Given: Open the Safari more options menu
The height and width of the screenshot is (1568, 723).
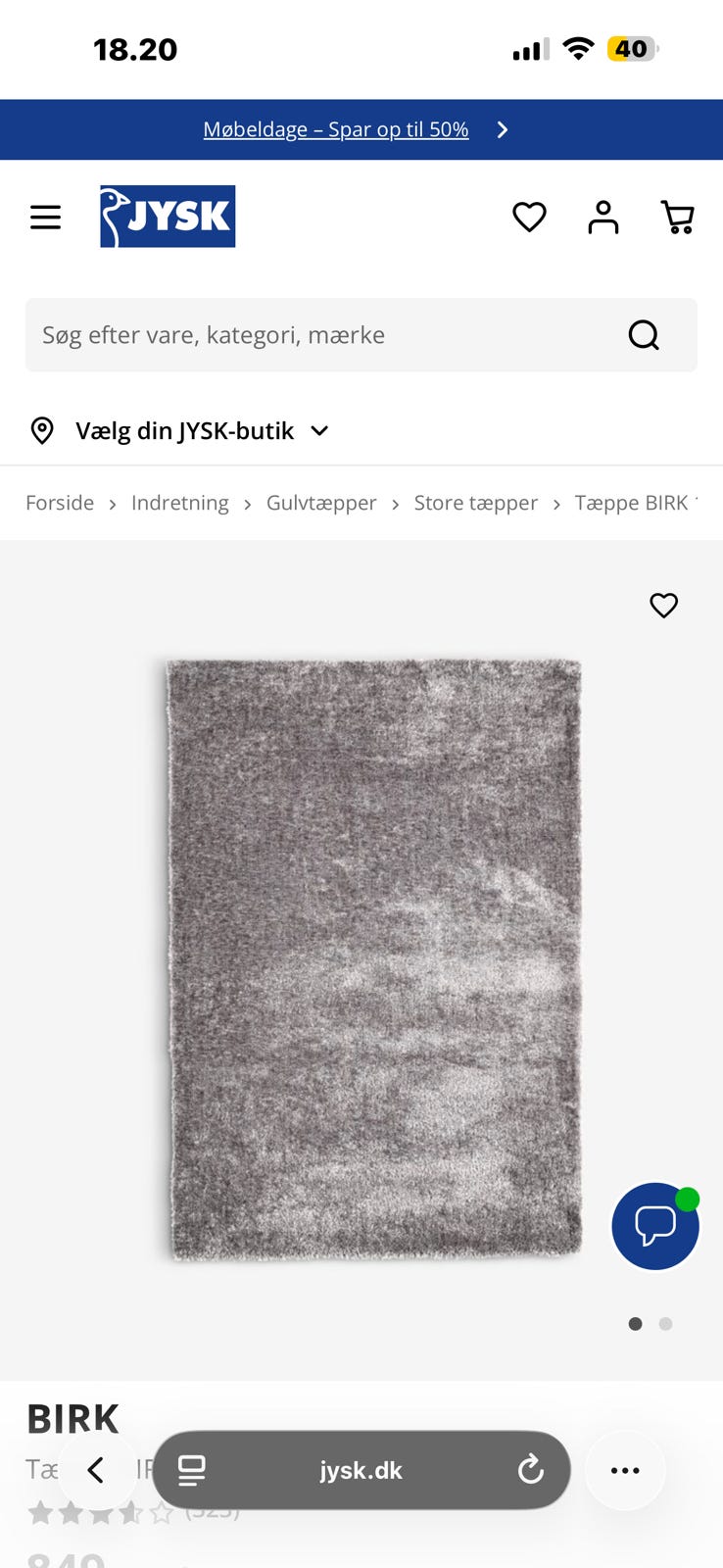Looking at the screenshot, I should click(624, 1469).
